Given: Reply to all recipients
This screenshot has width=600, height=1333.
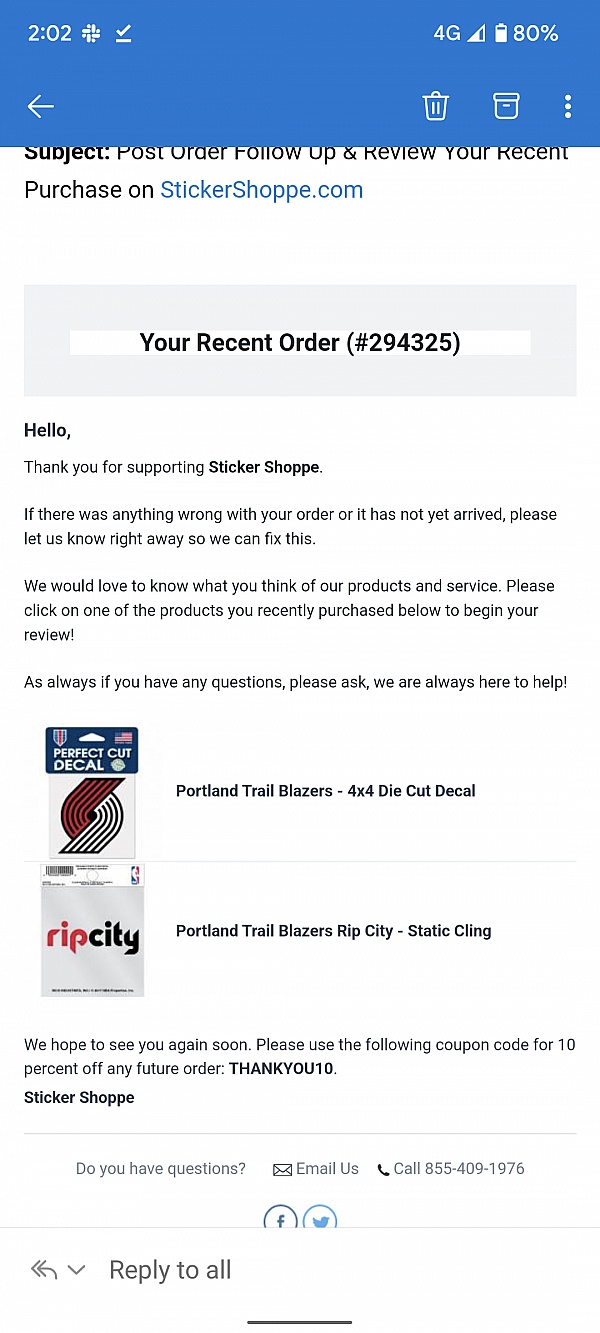Looking at the screenshot, I should pyautogui.click(x=170, y=1270).
